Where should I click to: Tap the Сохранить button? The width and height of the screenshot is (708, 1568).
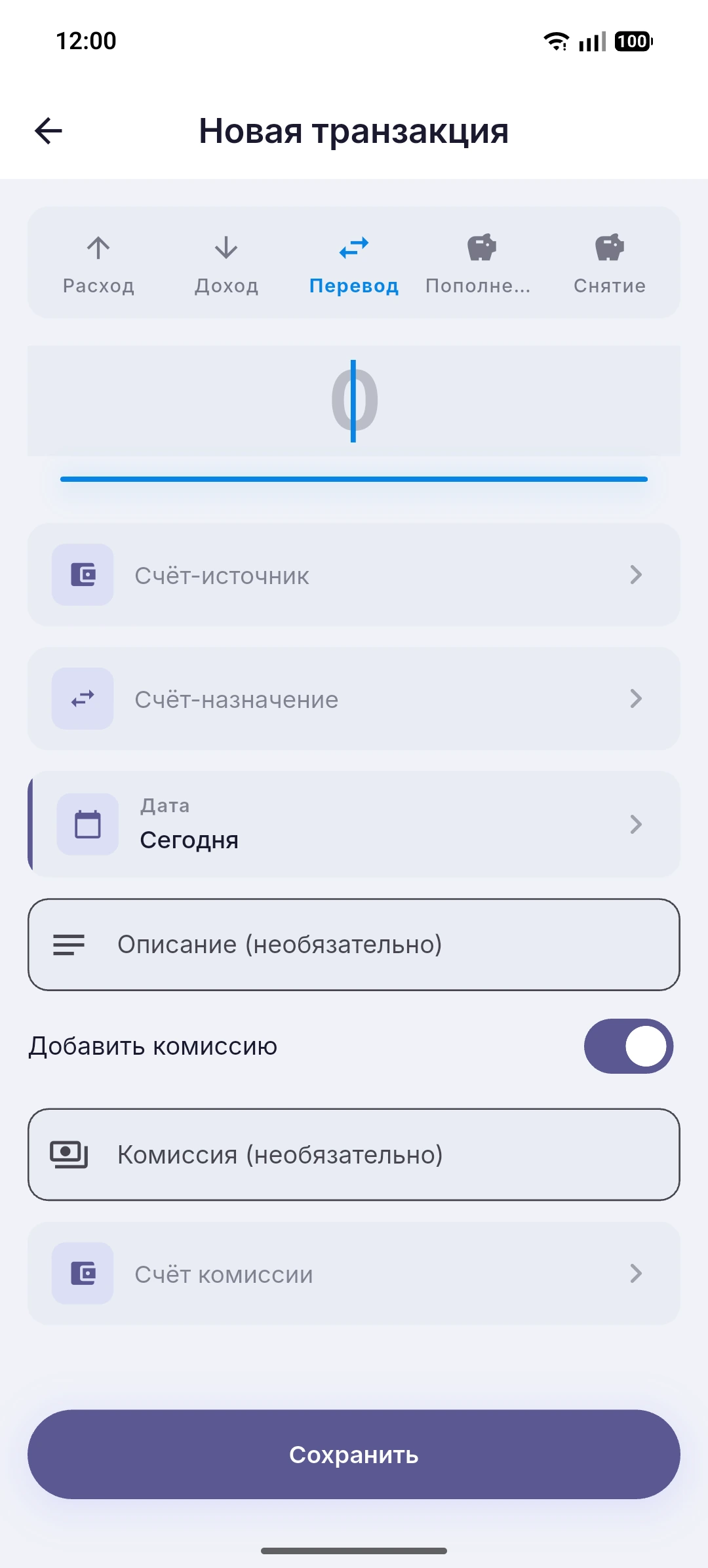pos(354,1455)
